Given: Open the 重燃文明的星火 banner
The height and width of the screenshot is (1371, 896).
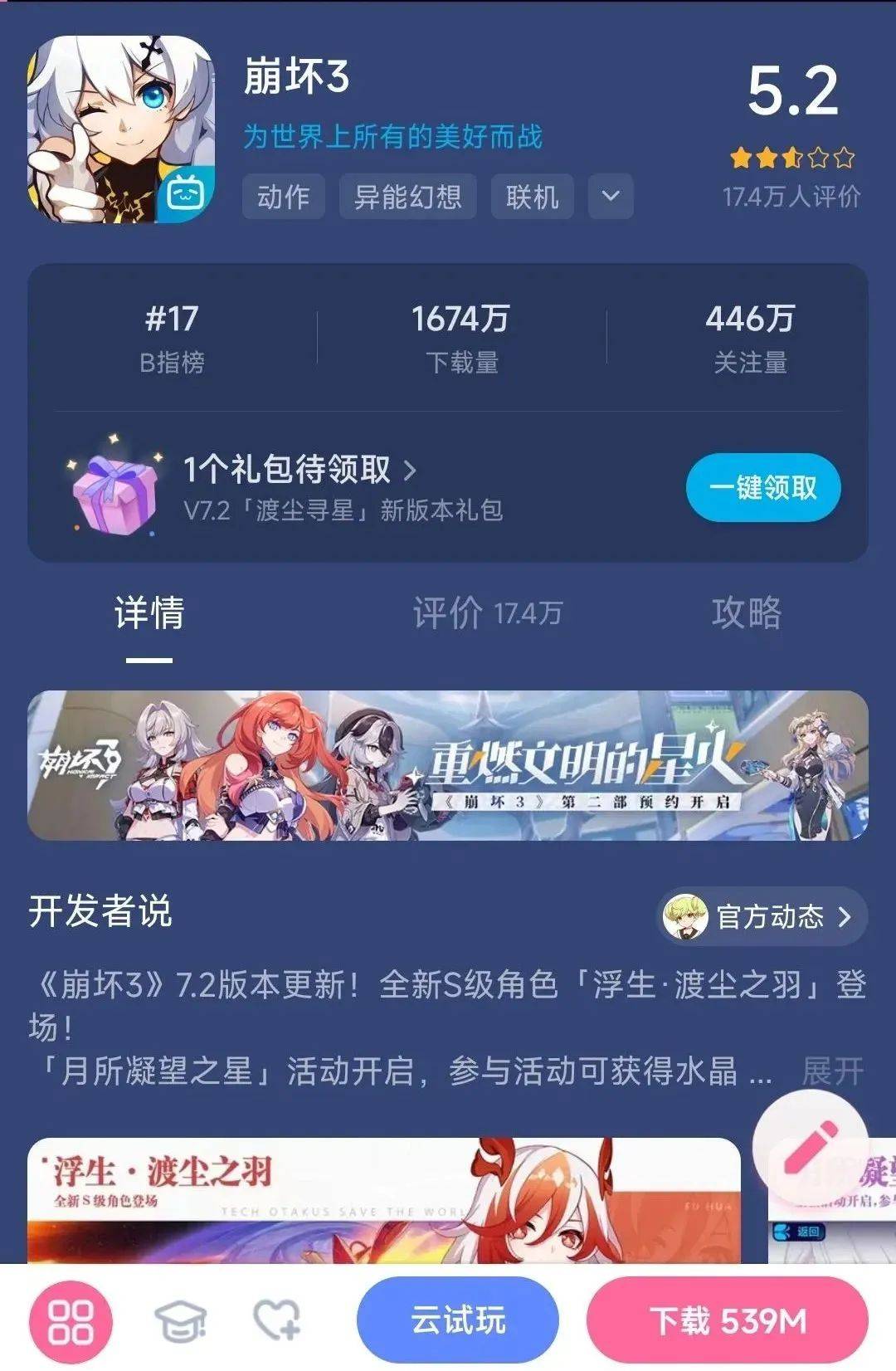Looking at the screenshot, I should (x=448, y=765).
